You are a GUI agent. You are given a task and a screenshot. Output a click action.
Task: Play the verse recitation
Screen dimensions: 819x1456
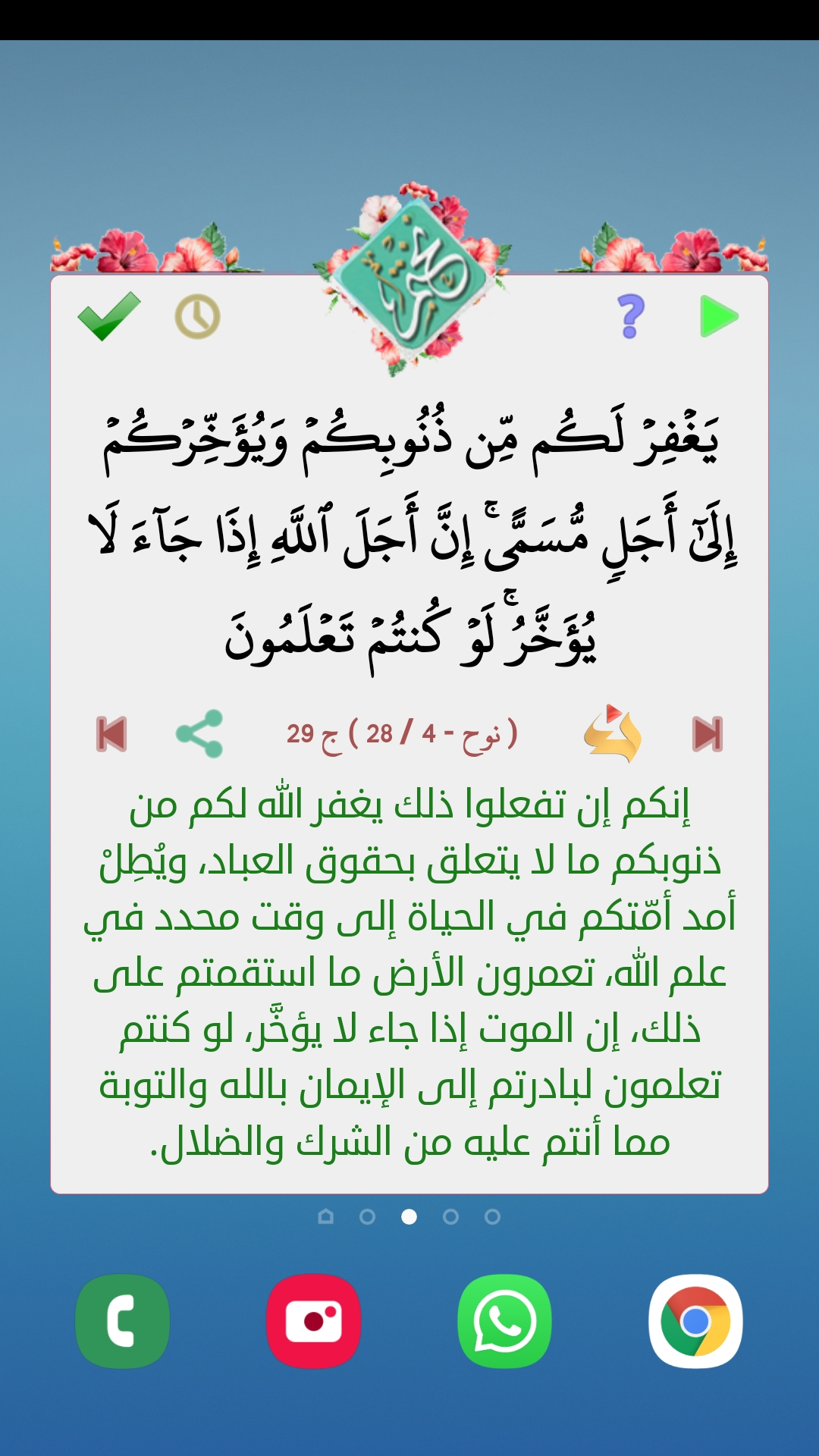click(718, 316)
